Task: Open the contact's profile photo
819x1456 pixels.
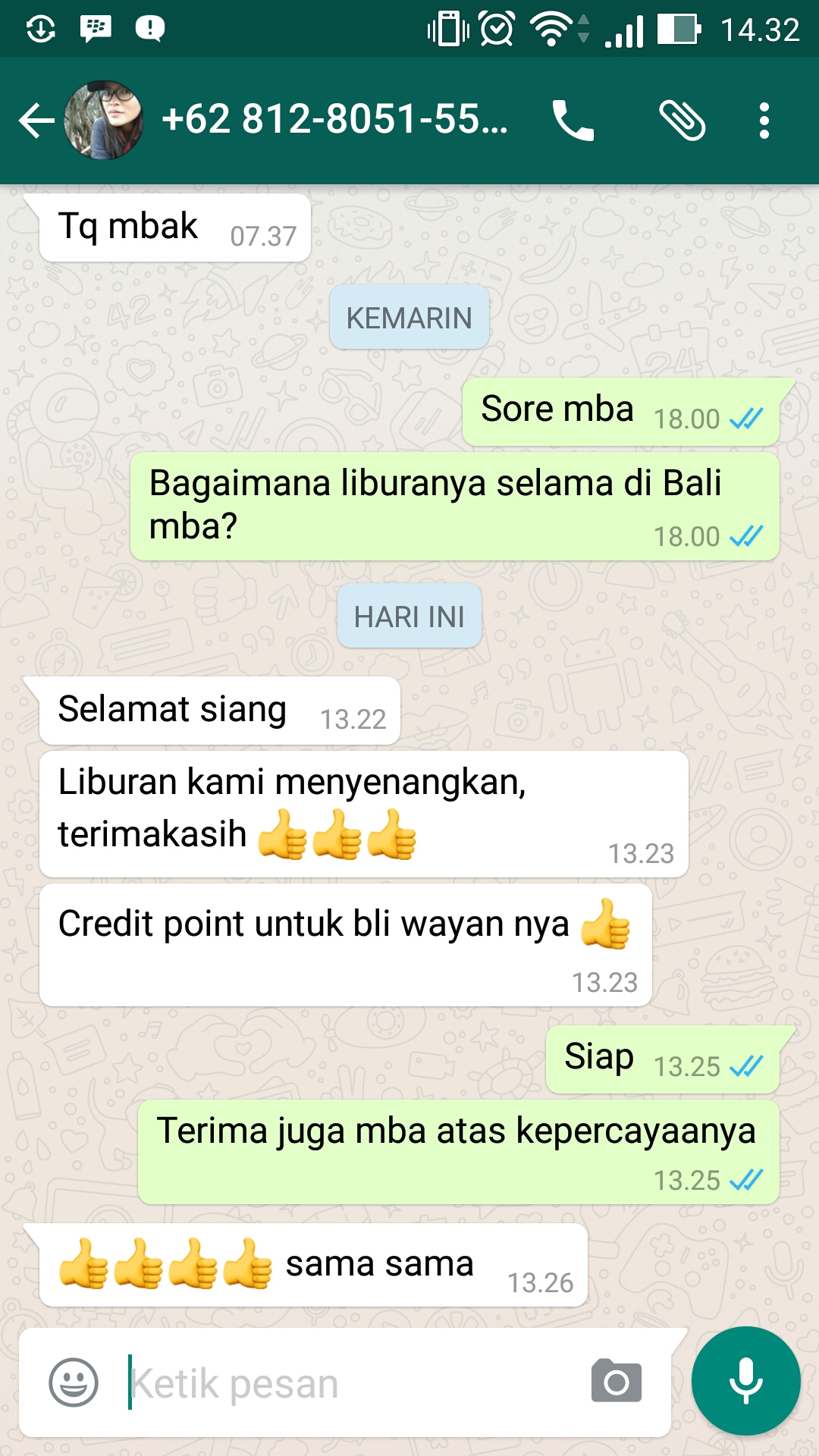Action: [104, 121]
